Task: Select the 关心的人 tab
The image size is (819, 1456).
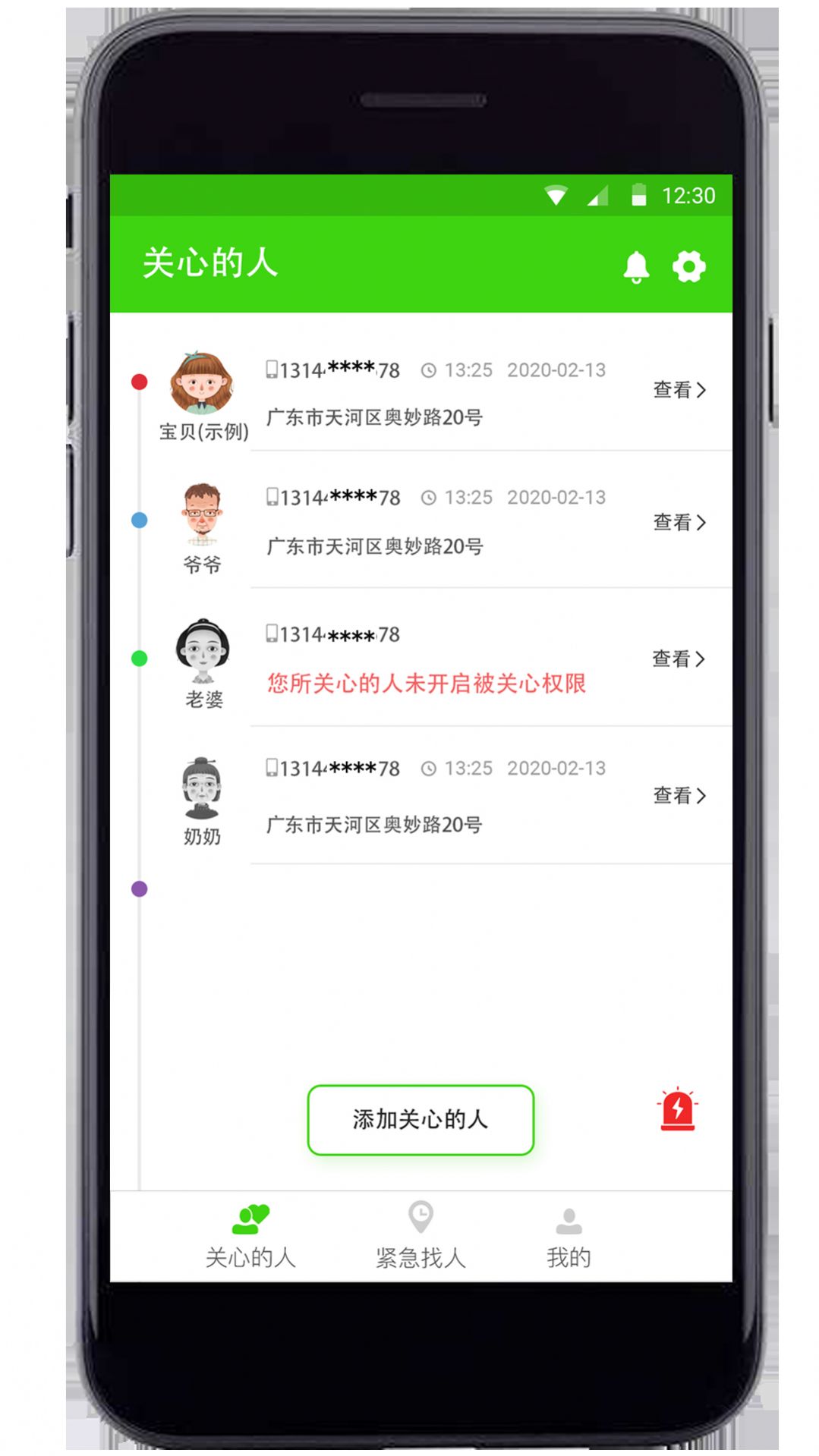Action: tap(250, 1236)
